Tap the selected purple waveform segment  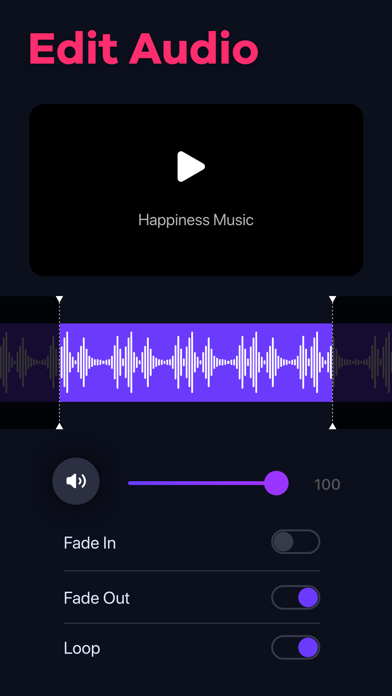point(196,362)
